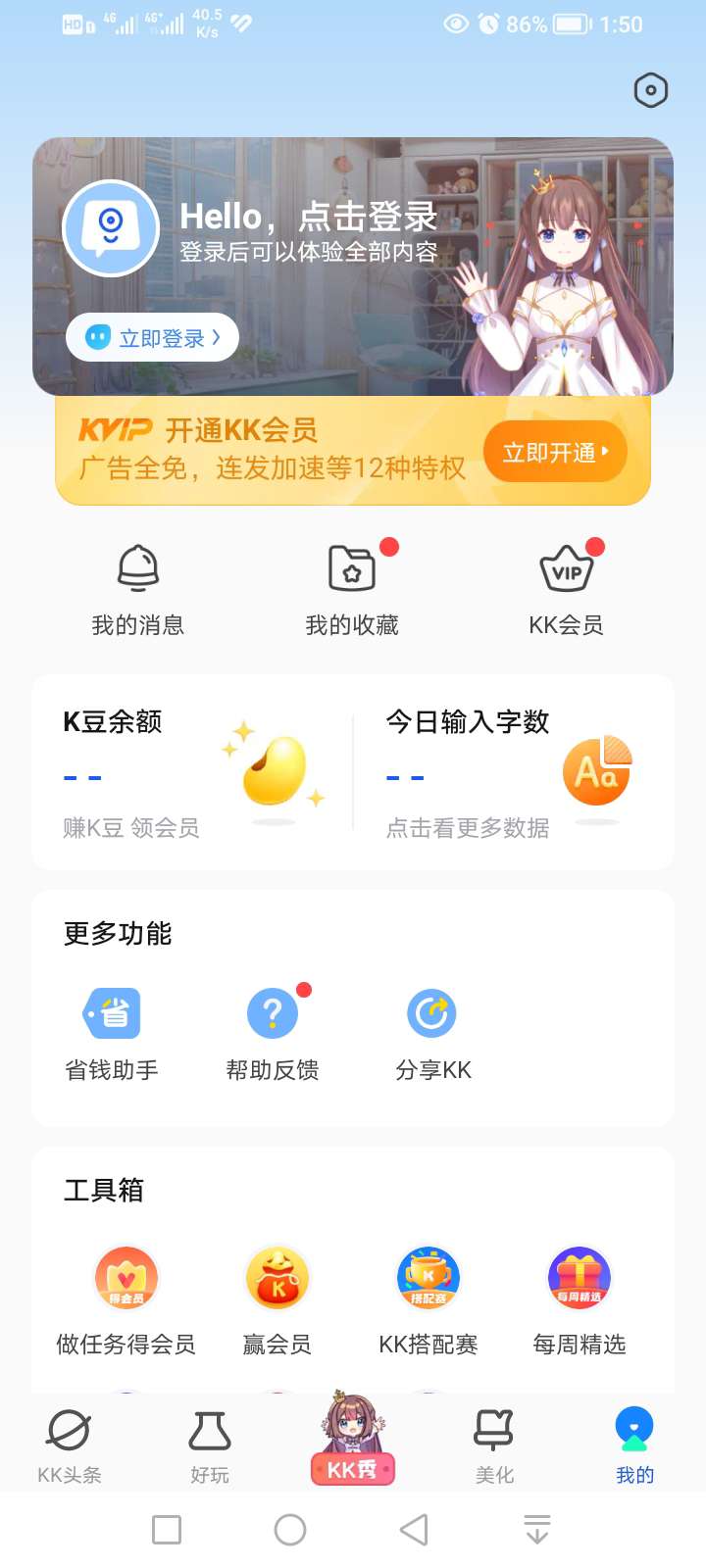
Task: Open the KK搭配赛 contest
Action: click(429, 1300)
